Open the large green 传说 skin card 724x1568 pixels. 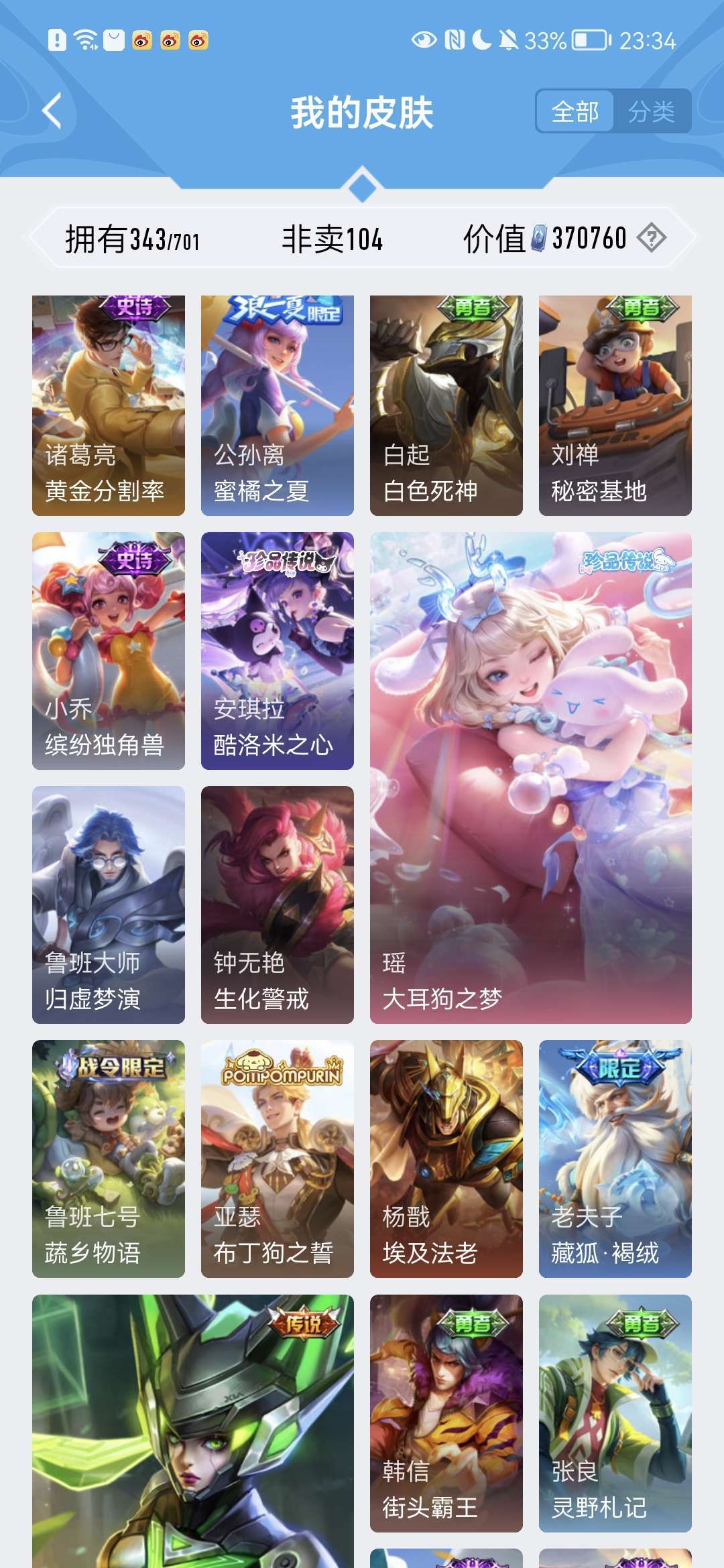(x=193, y=1431)
